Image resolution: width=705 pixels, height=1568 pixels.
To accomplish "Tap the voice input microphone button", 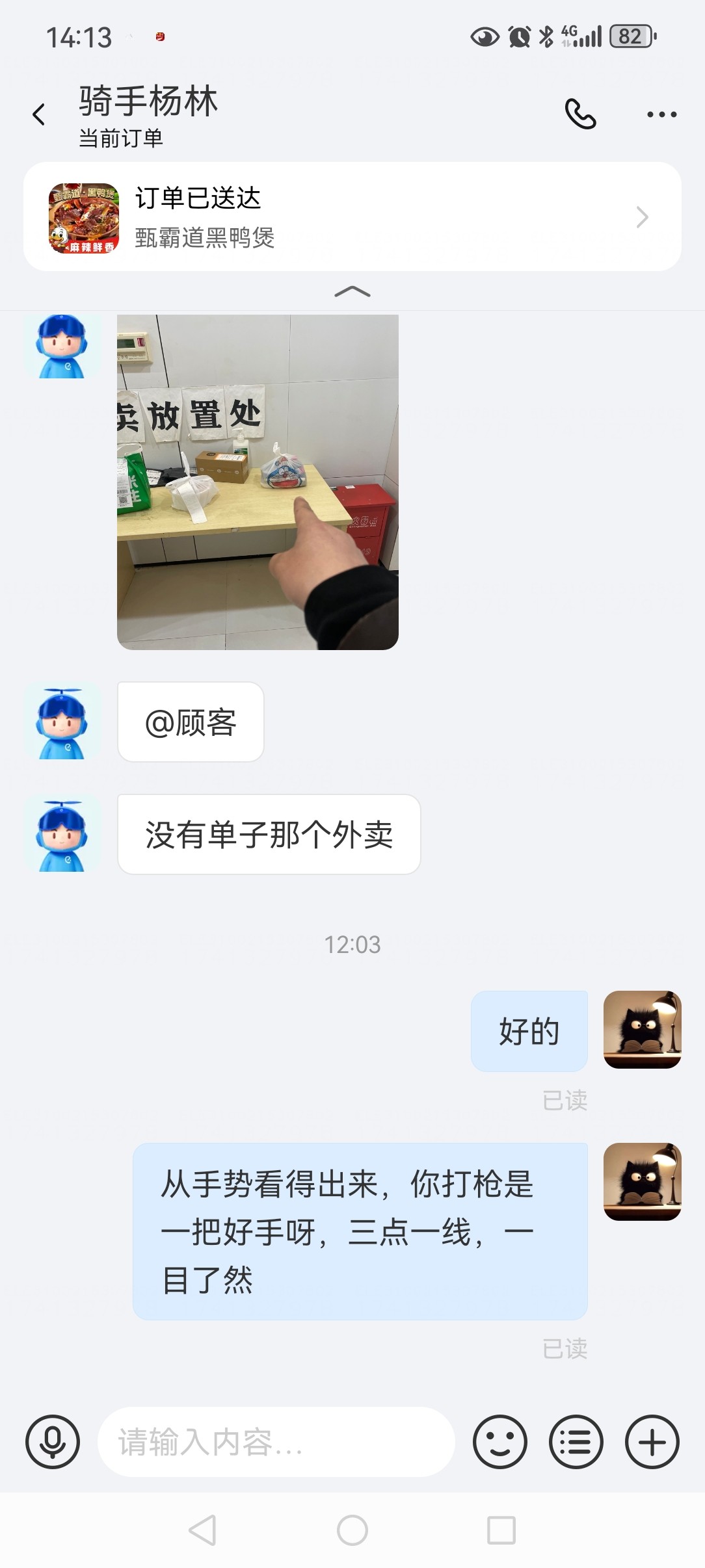I will tap(53, 1441).
